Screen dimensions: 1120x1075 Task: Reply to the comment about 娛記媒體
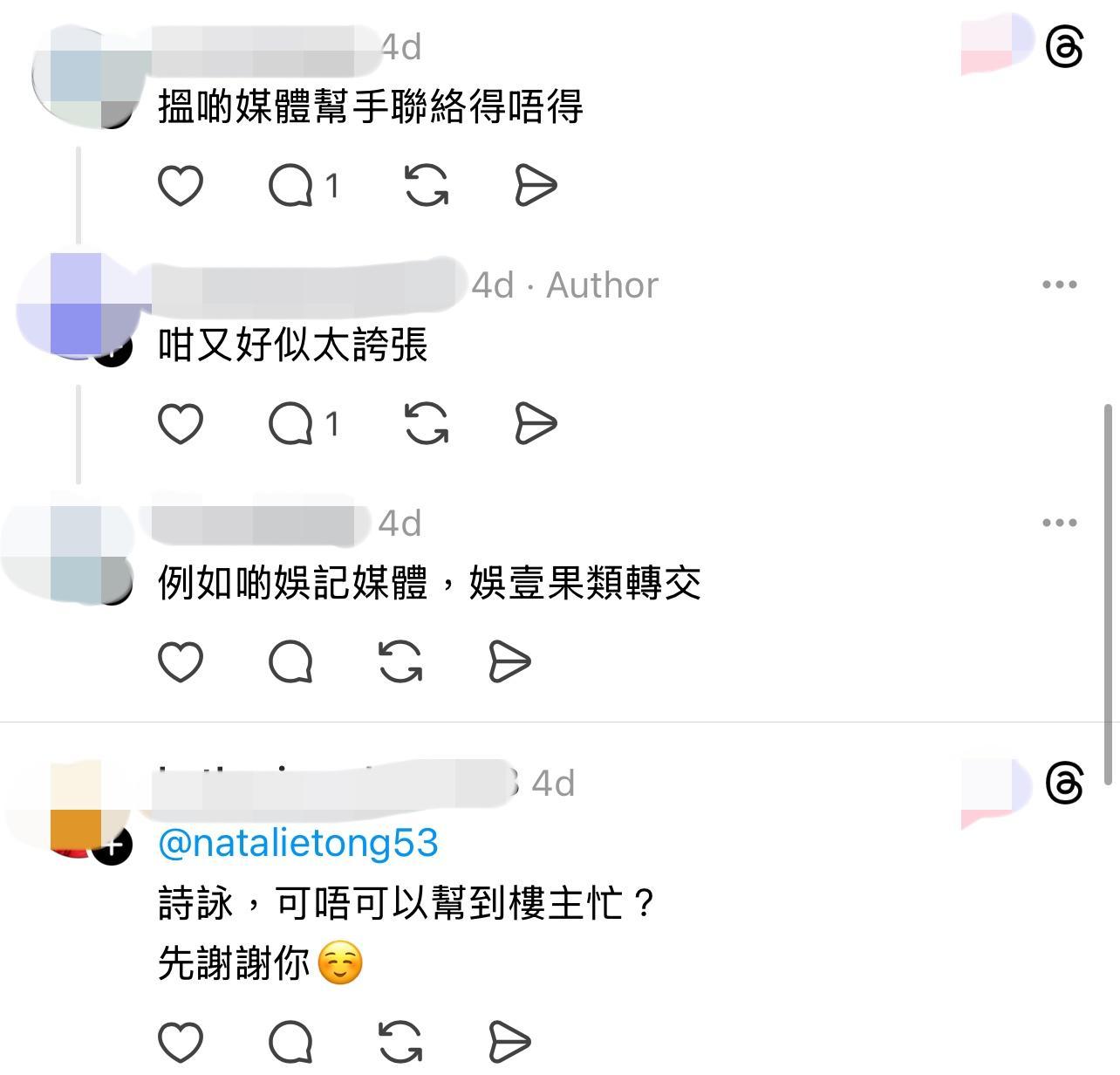(290, 661)
